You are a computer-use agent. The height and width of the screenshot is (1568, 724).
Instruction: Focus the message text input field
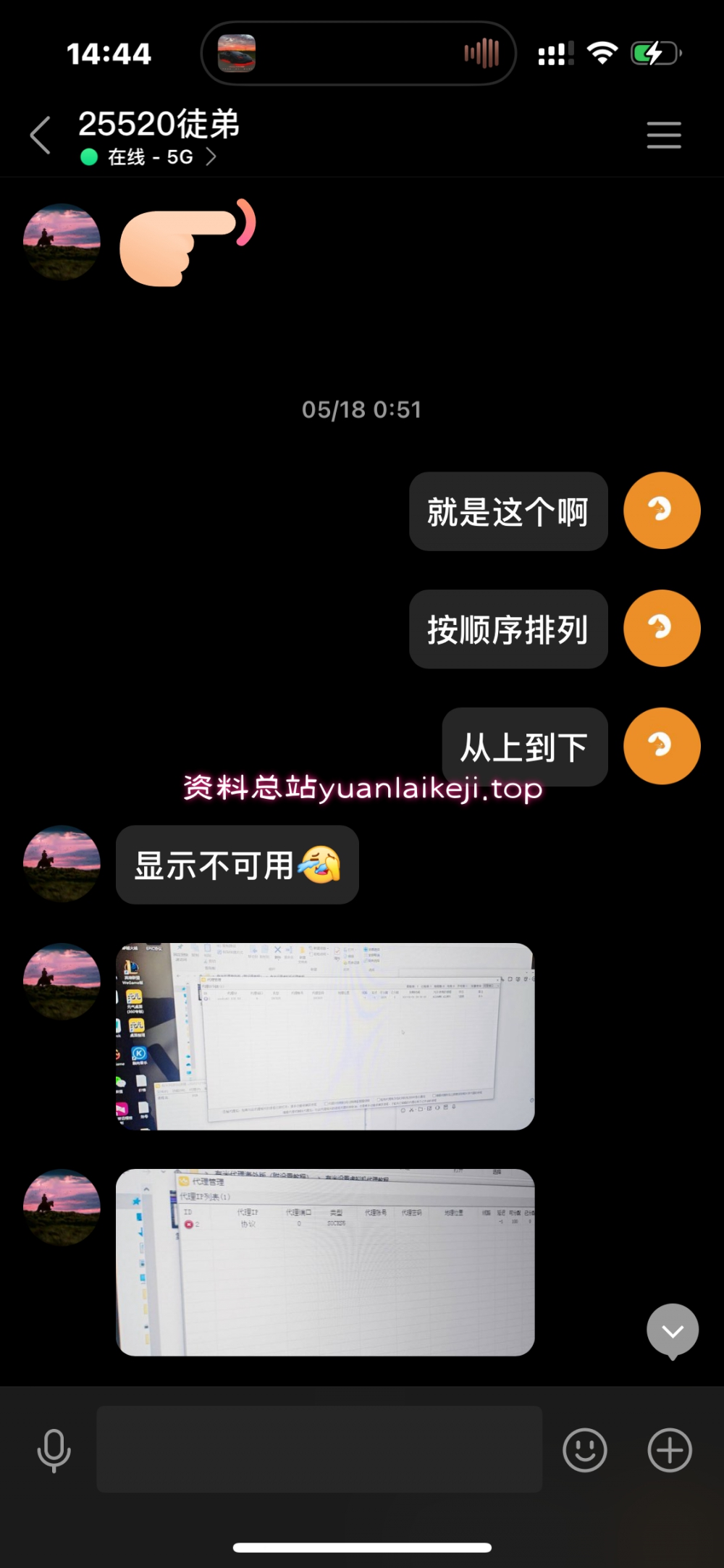[319, 1448]
